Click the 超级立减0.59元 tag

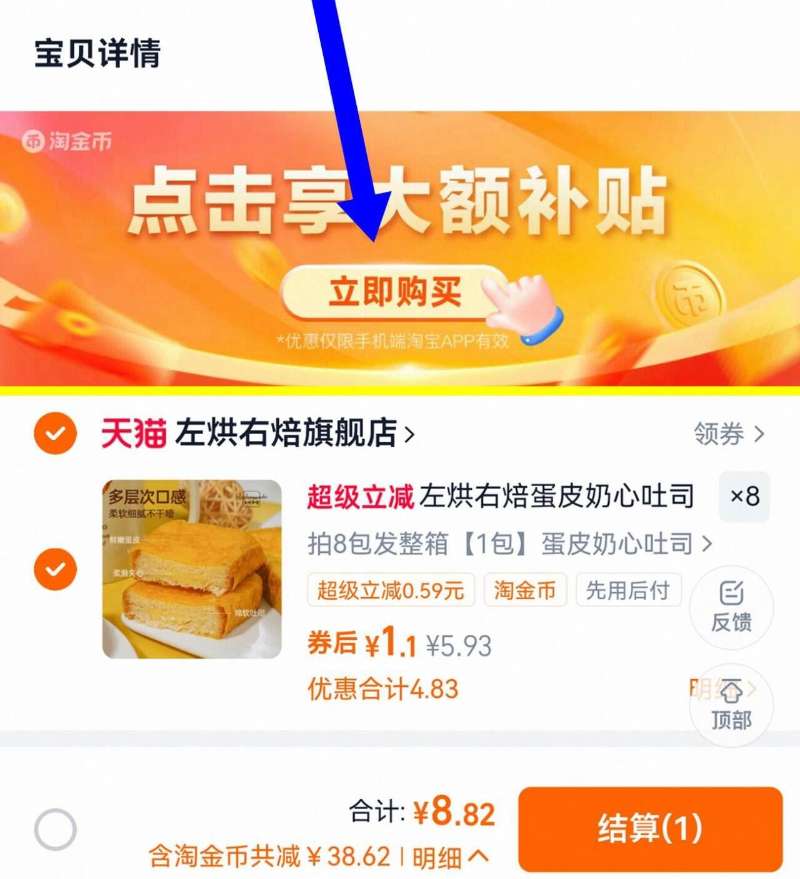(388, 592)
